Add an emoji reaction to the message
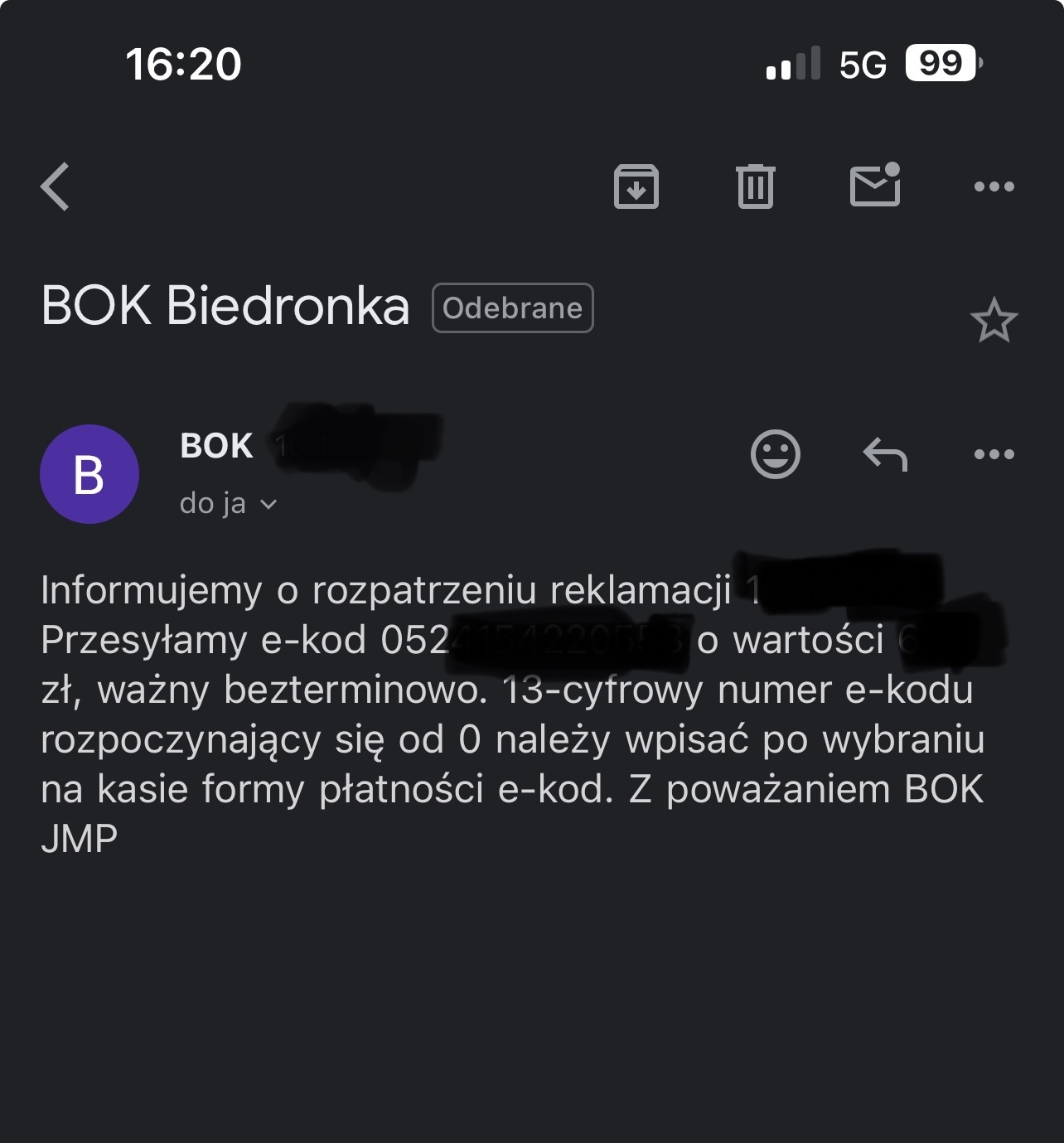The image size is (1064, 1143). click(x=775, y=454)
